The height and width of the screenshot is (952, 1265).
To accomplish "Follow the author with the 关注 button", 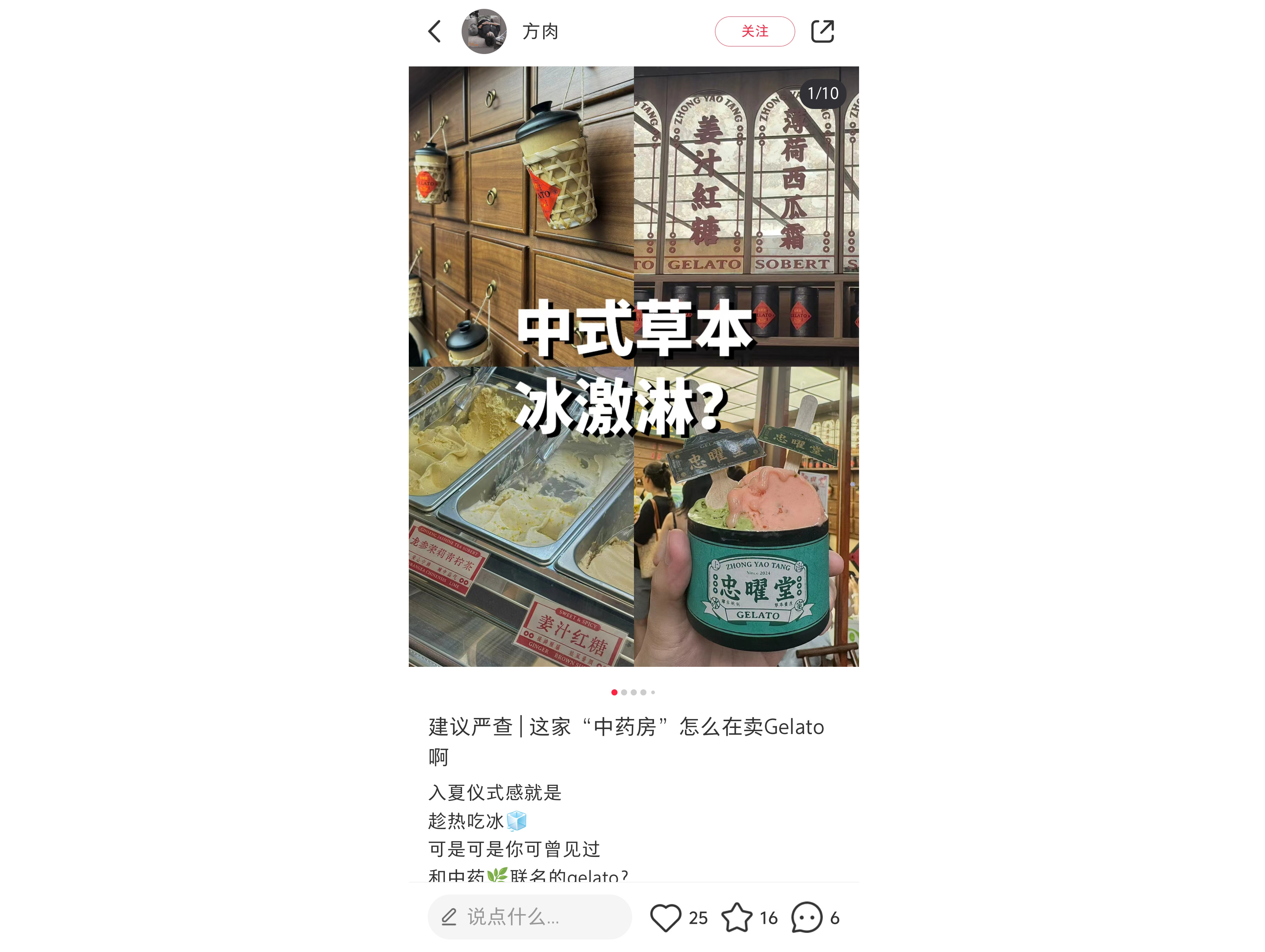I will (754, 31).
